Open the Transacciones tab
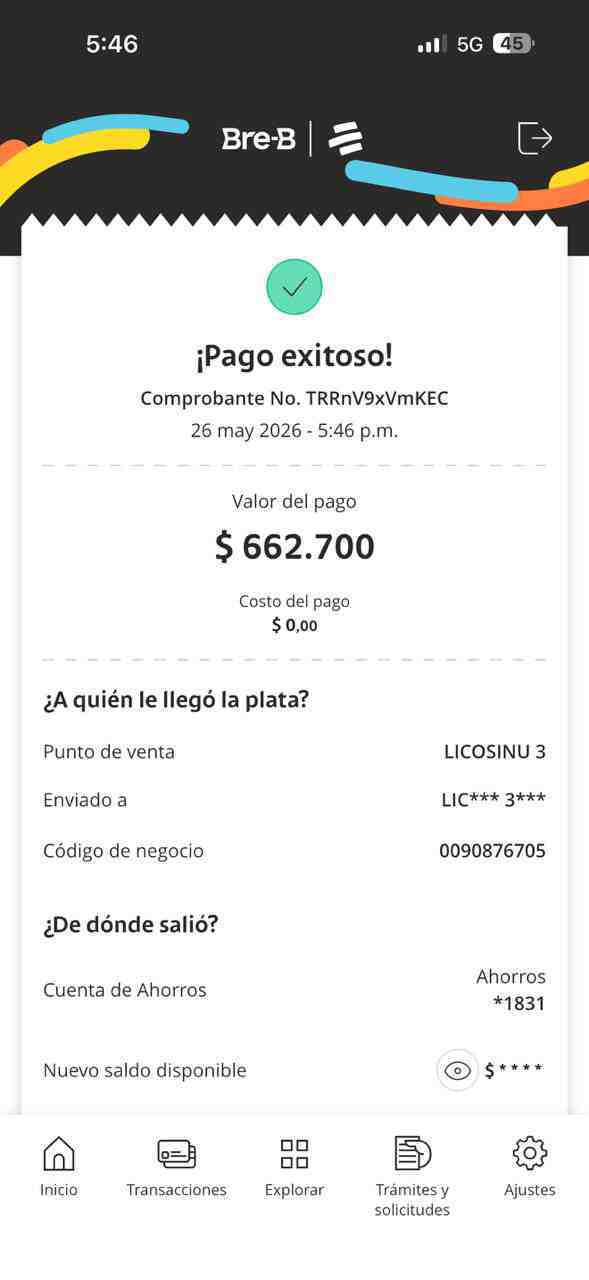This screenshot has height=1280, width=589. pyautogui.click(x=177, y=1166)
